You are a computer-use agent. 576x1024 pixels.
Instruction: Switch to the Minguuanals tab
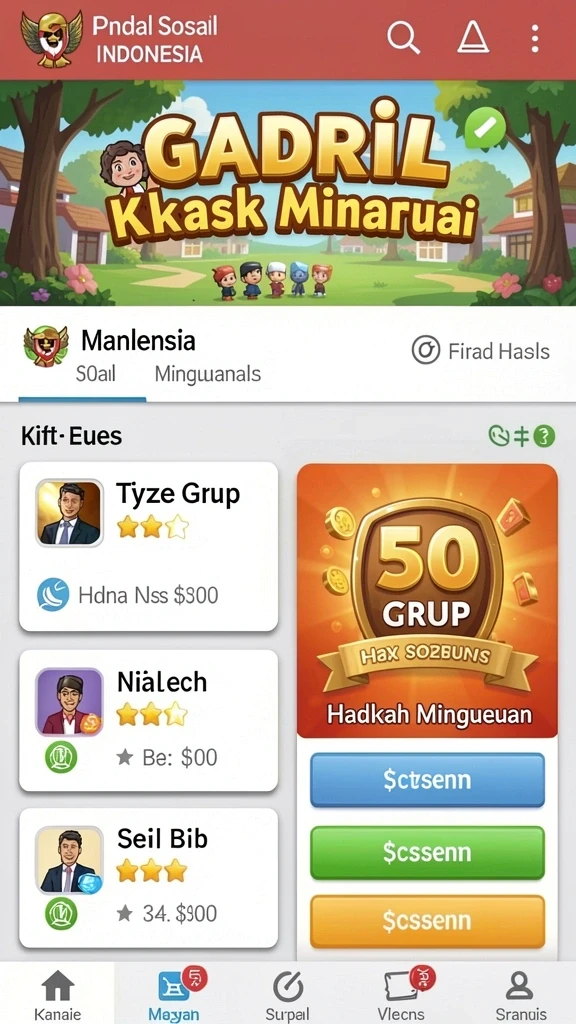click(208, 374)
